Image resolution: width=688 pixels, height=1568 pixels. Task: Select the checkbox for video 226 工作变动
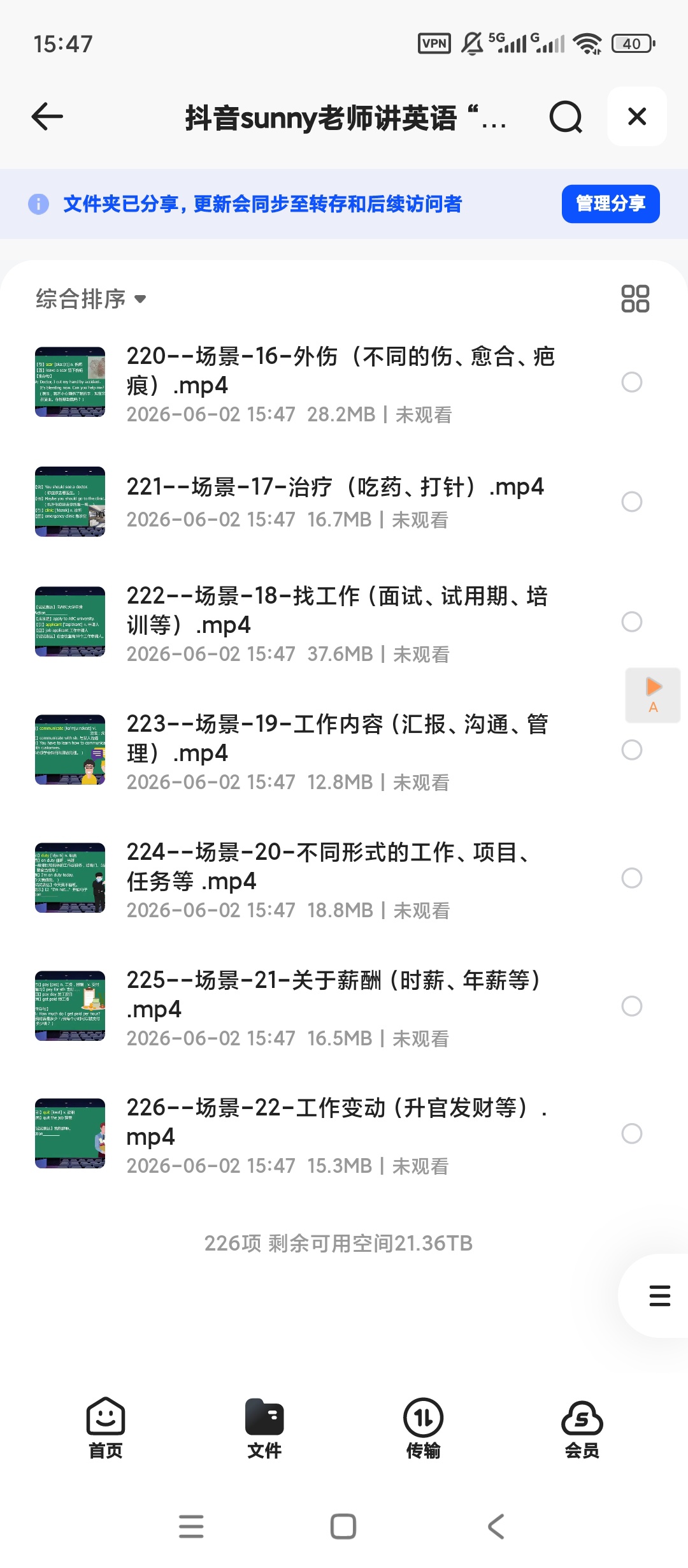pos(632,1133)
